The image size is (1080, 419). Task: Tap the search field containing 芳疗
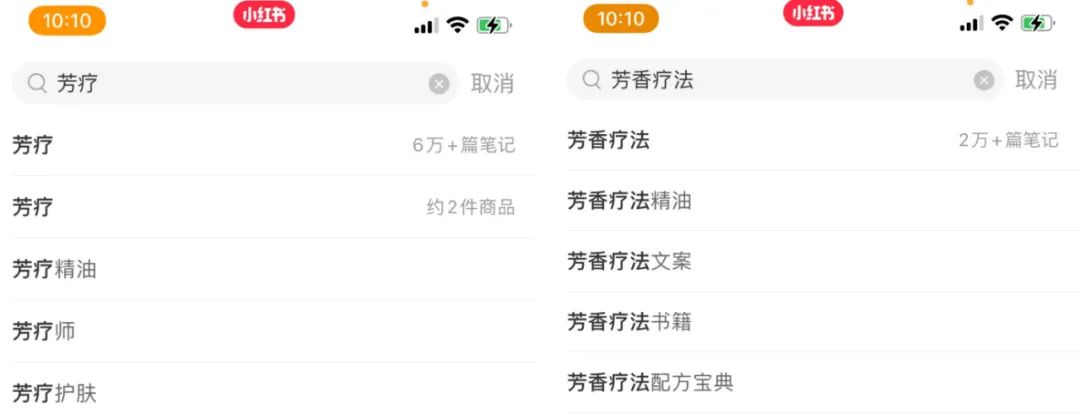coord(230,84)
